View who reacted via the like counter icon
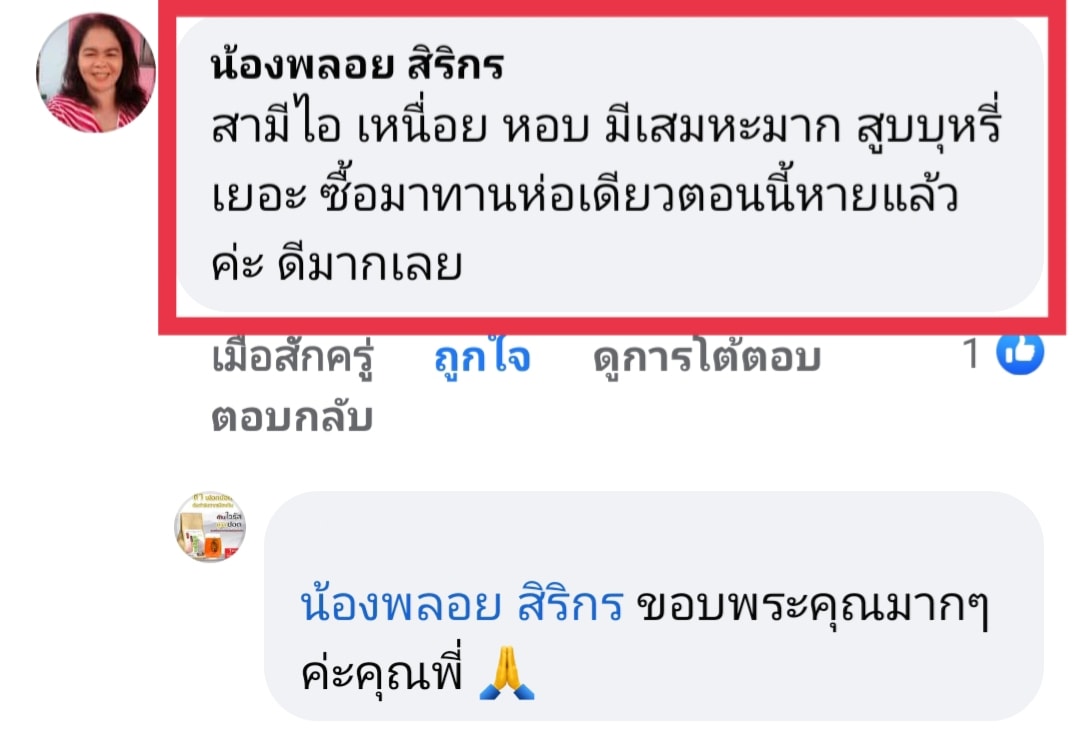Image resolution: width=1080 pixels, height=732 pixels. pyautogui.click(x=1019, y=353)
